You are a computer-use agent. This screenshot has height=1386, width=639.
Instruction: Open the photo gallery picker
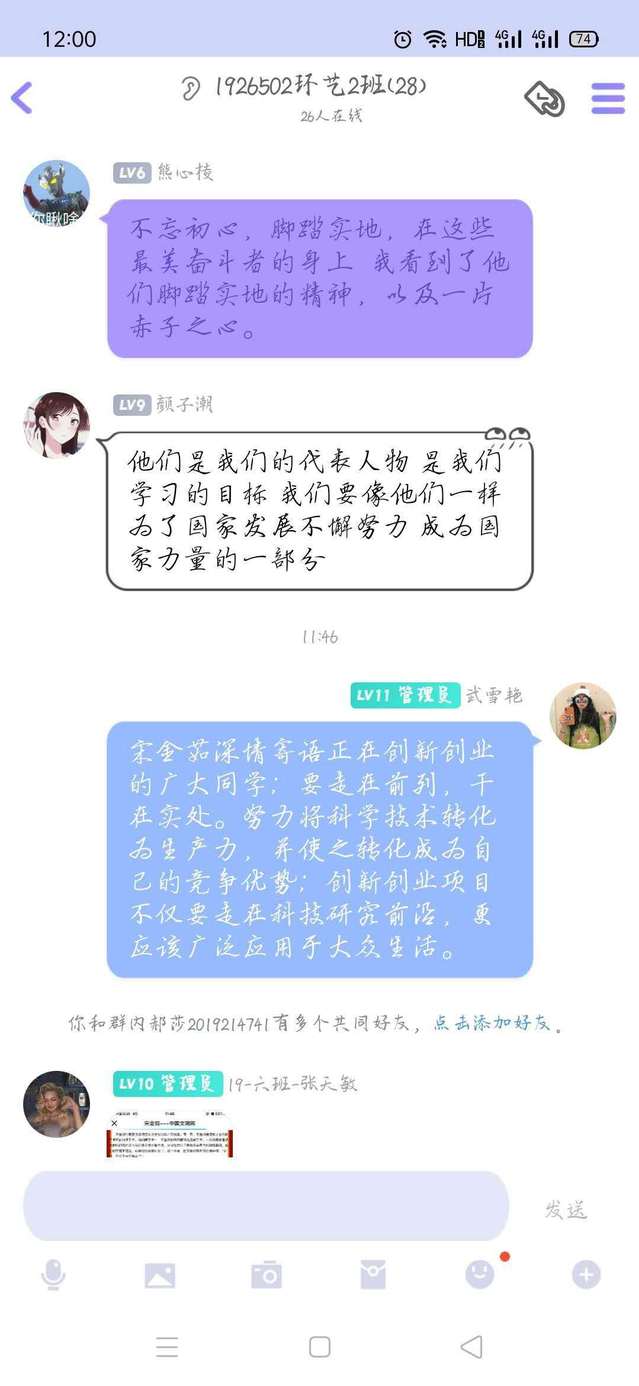pyautogui.click(x=160, y=1274)
